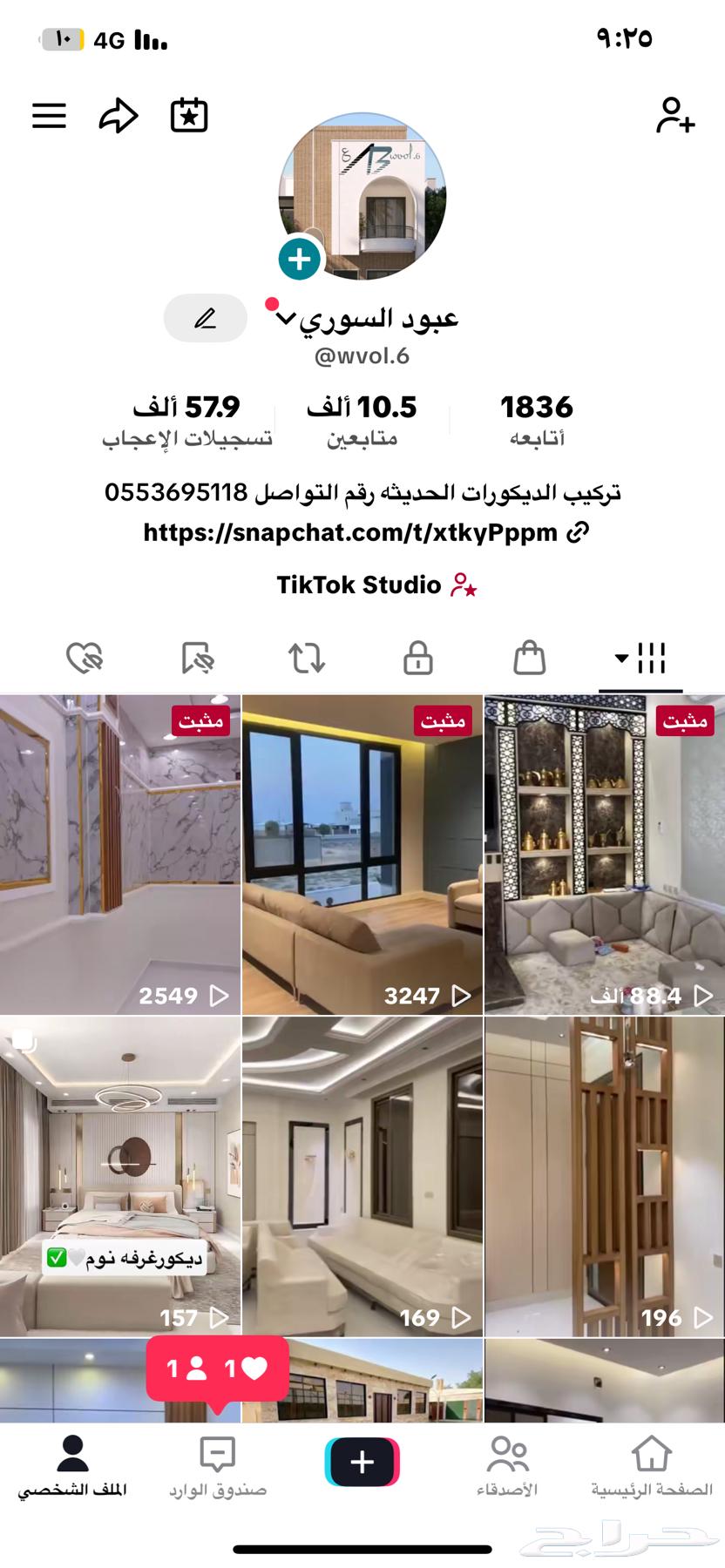The width and height of the screenshot is (725, 1568).
Task: Open the creator calendar events icon
Action: pyautogui.click(x=188, y=115)
